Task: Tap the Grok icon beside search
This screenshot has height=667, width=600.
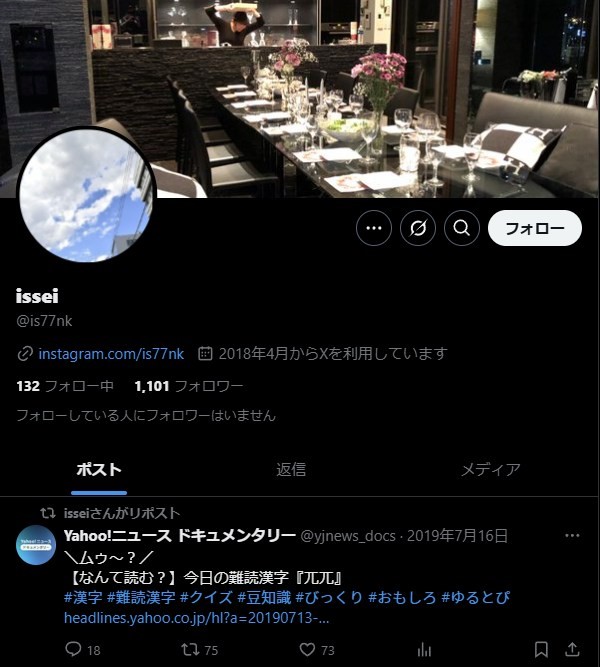Action: [418, 228]
